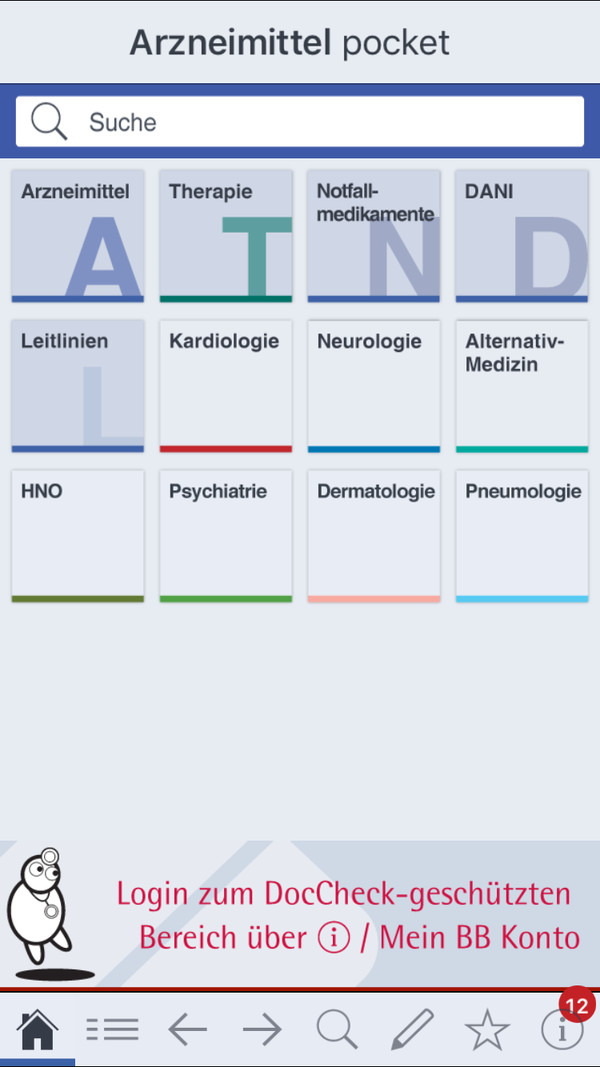Open the info icon with badge 12
Viewport: 600px width, 1067px height.
point(562,1029)
